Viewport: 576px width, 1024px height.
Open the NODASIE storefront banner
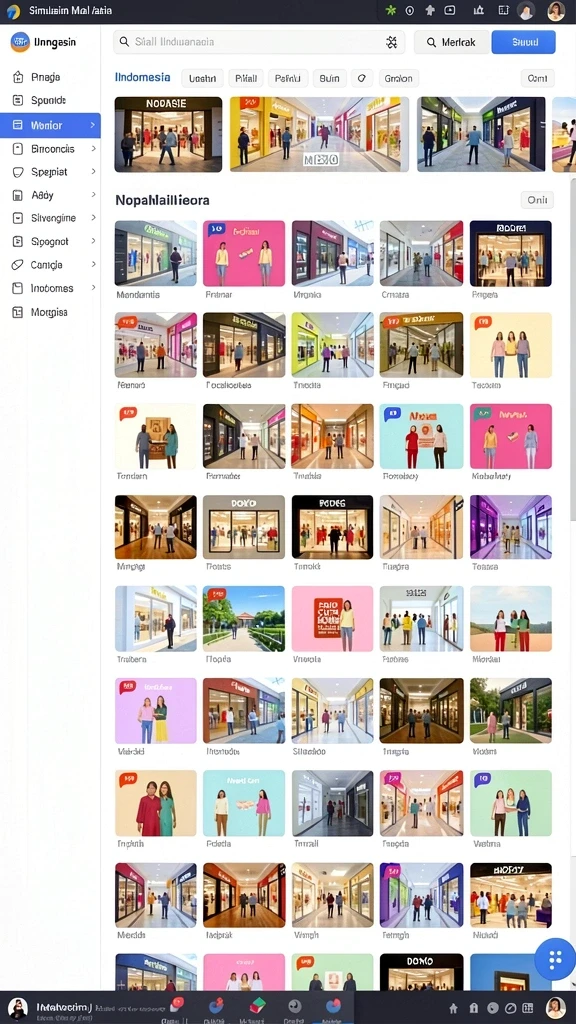[168, 134]
